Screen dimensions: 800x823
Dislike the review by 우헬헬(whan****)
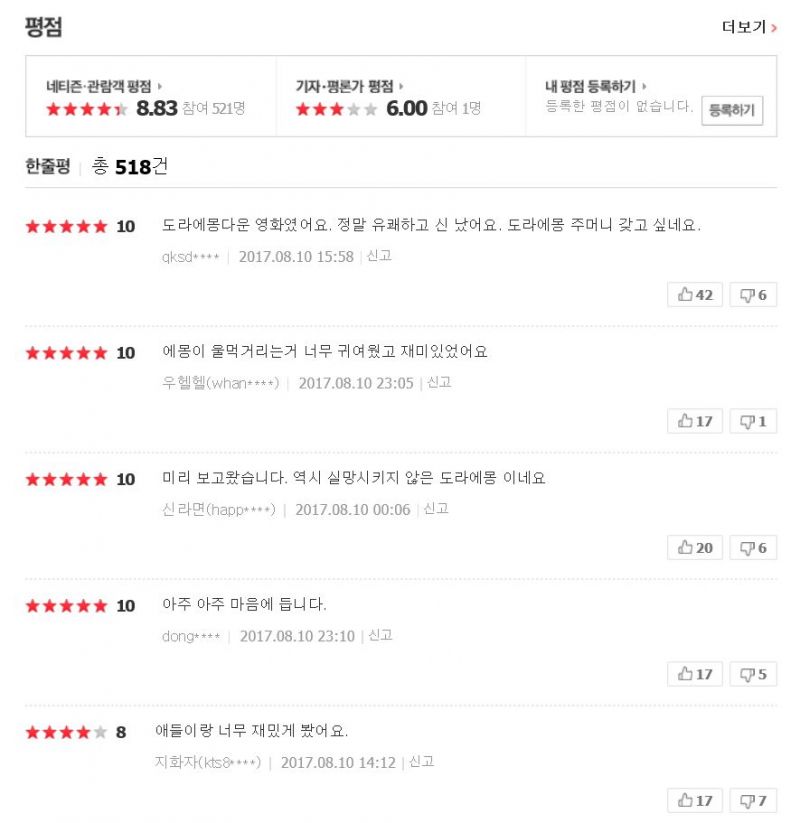click(x=753, y=421)
